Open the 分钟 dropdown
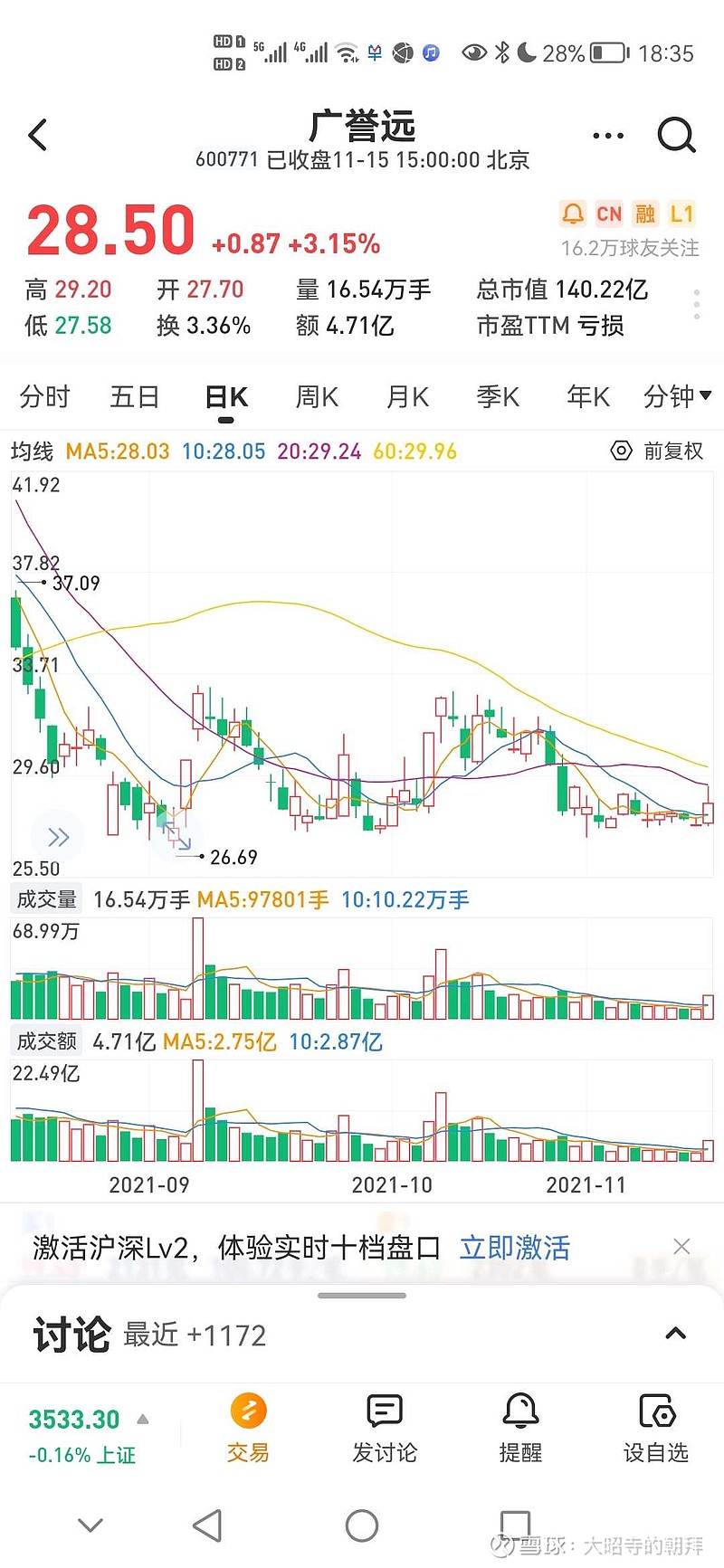Screen dimensions: 724x1568 pyautogui.click(x=677, y=396)
